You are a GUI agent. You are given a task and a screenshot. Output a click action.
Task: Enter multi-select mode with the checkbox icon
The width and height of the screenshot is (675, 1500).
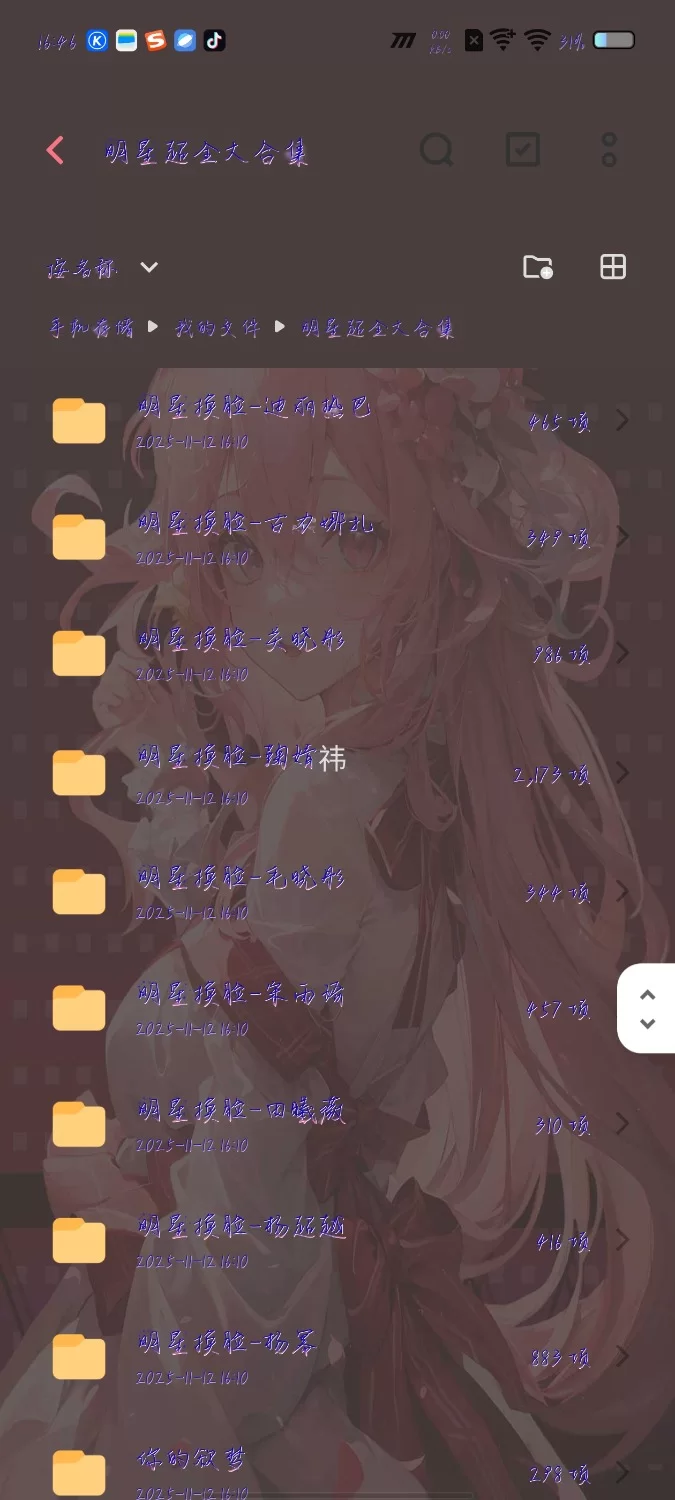(x=523, y=151)
